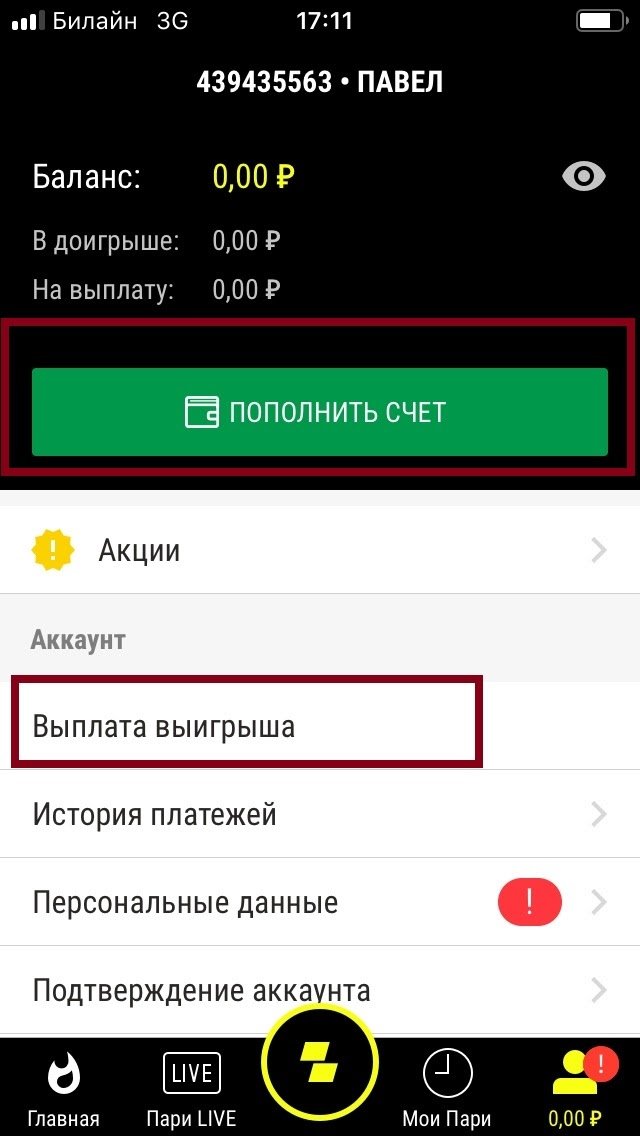Switch to the Мои Пари tab
The image size is (640, 1136).
pyautogui.click(x=447, y=1088)
